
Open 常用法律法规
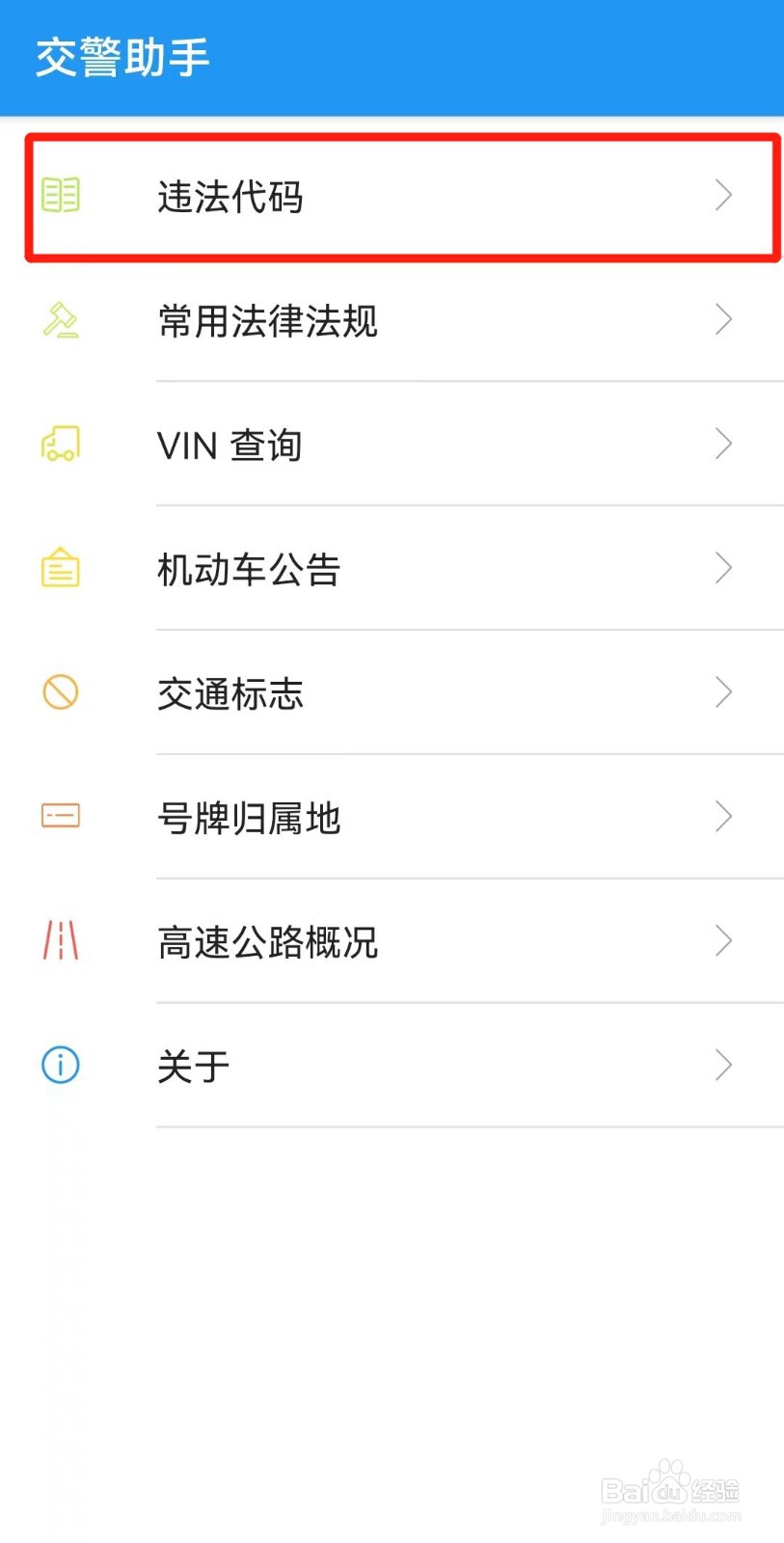pos(268,321)
